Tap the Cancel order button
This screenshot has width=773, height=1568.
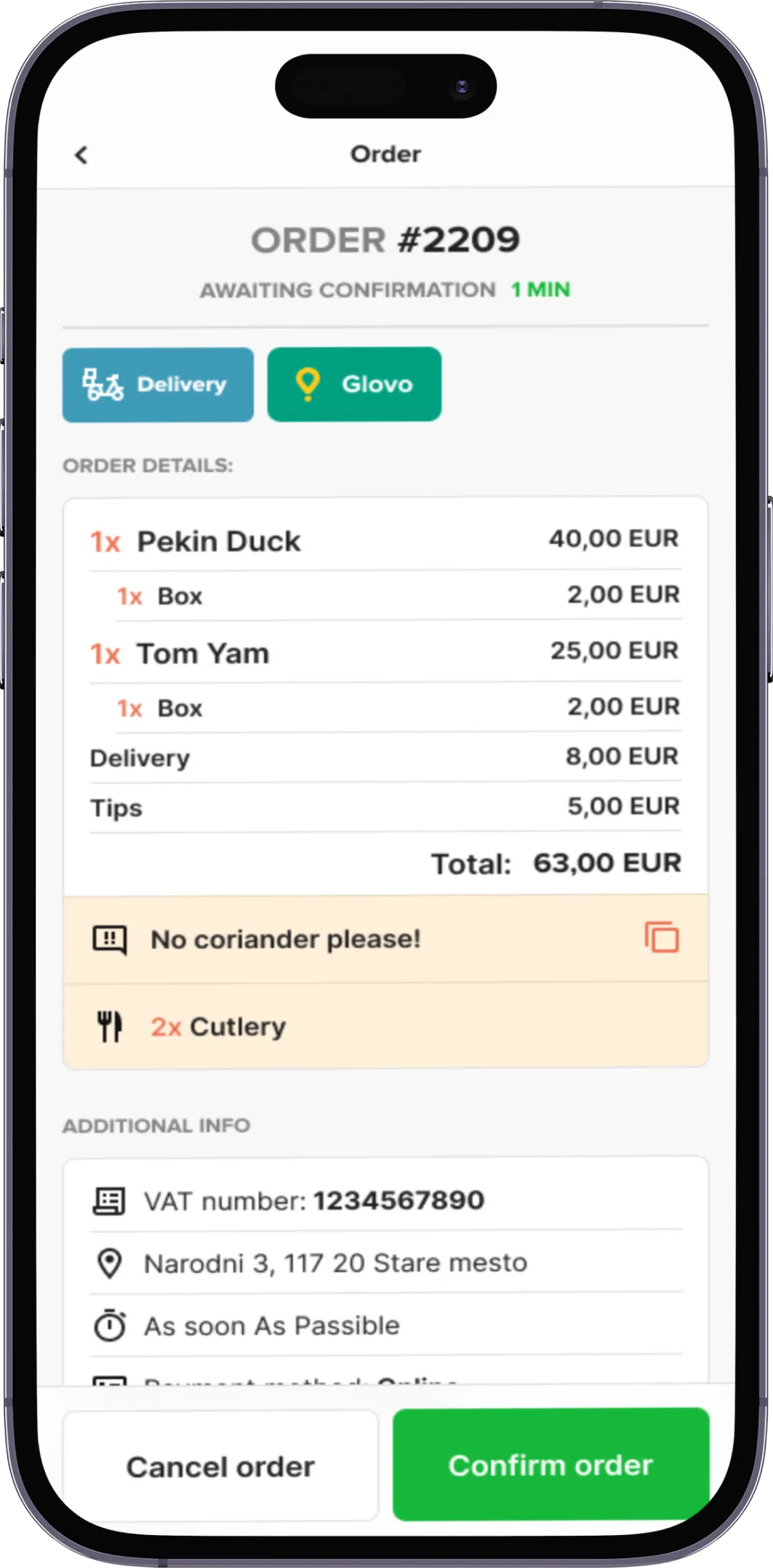[x=220, y=1466]
